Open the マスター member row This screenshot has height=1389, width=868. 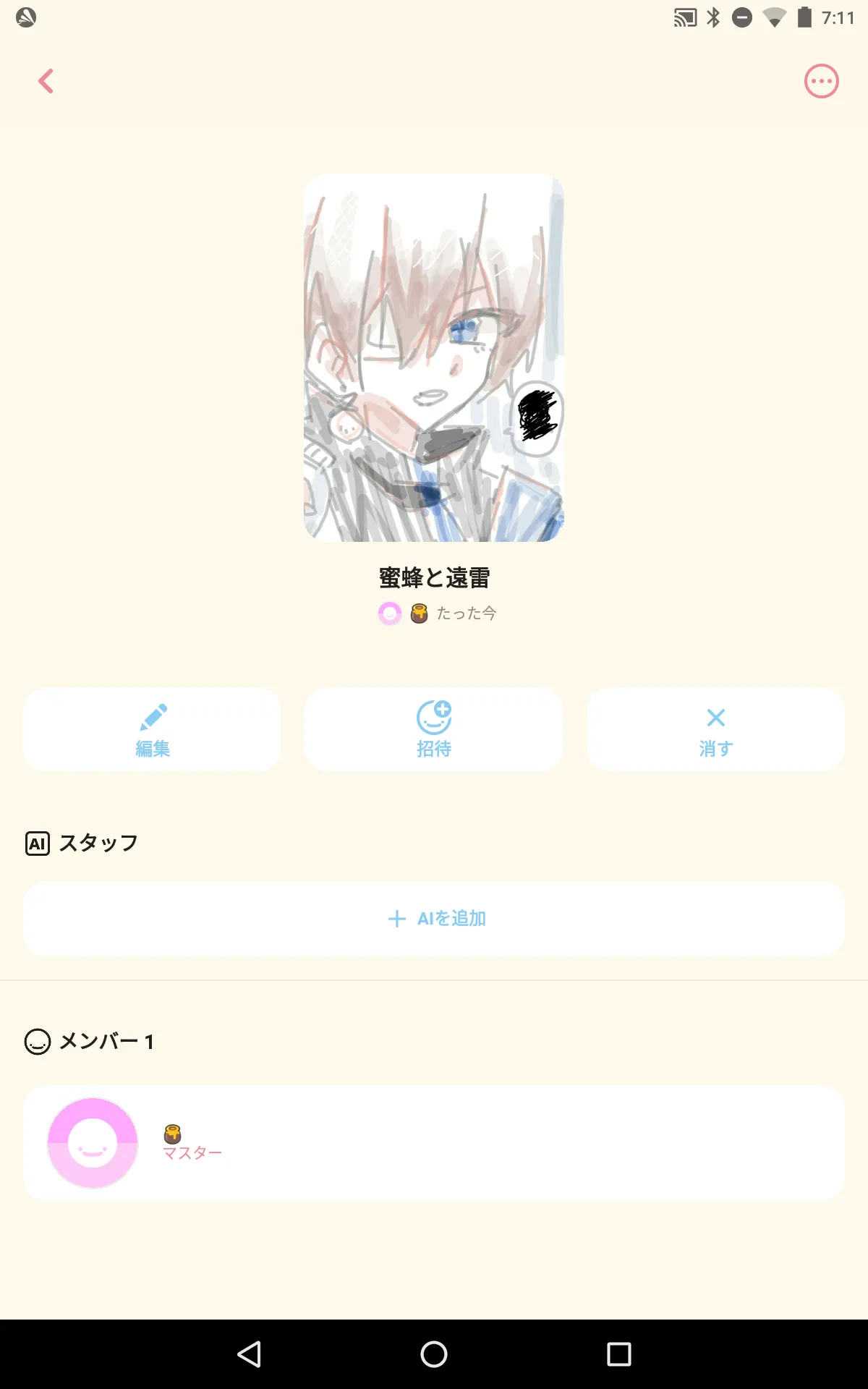434,1143
